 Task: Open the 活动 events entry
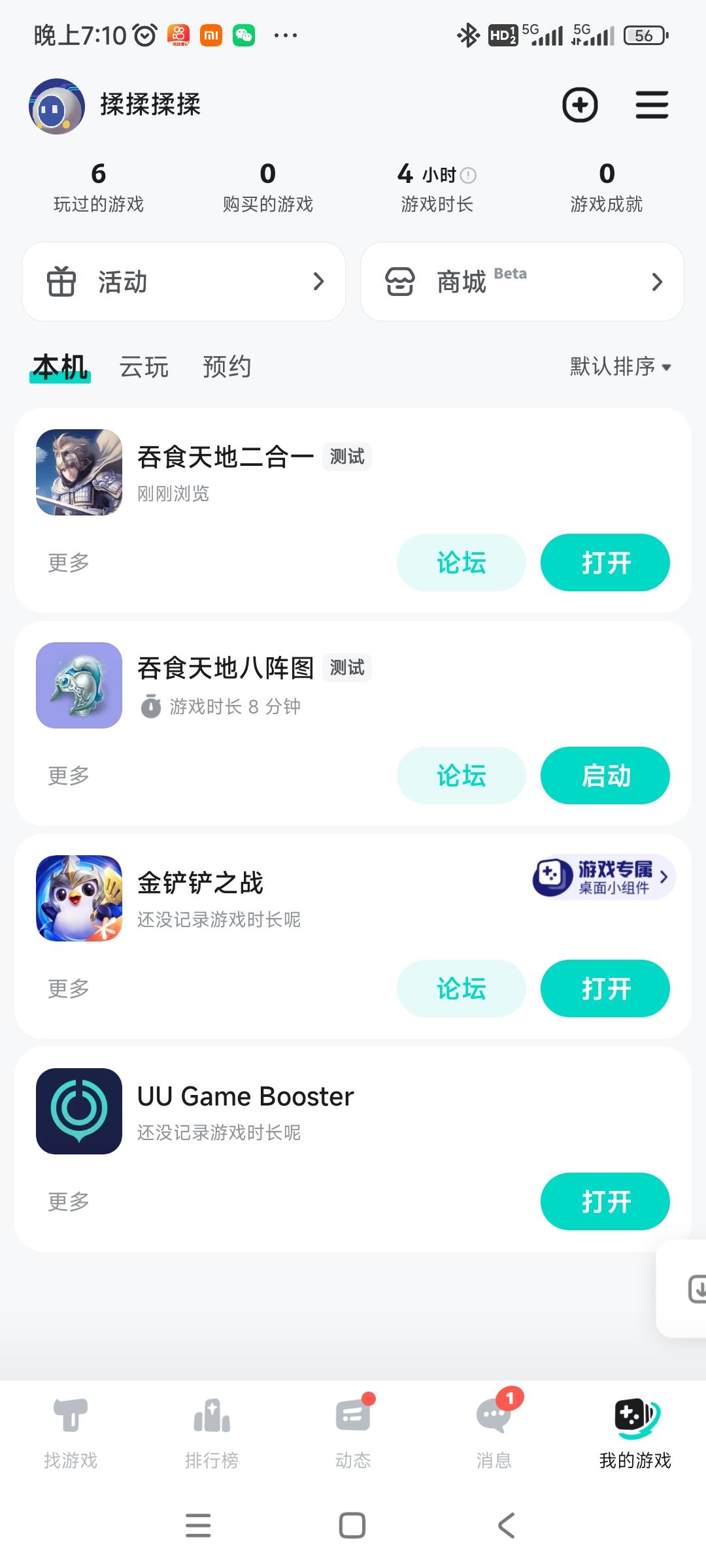pos(184,282)
